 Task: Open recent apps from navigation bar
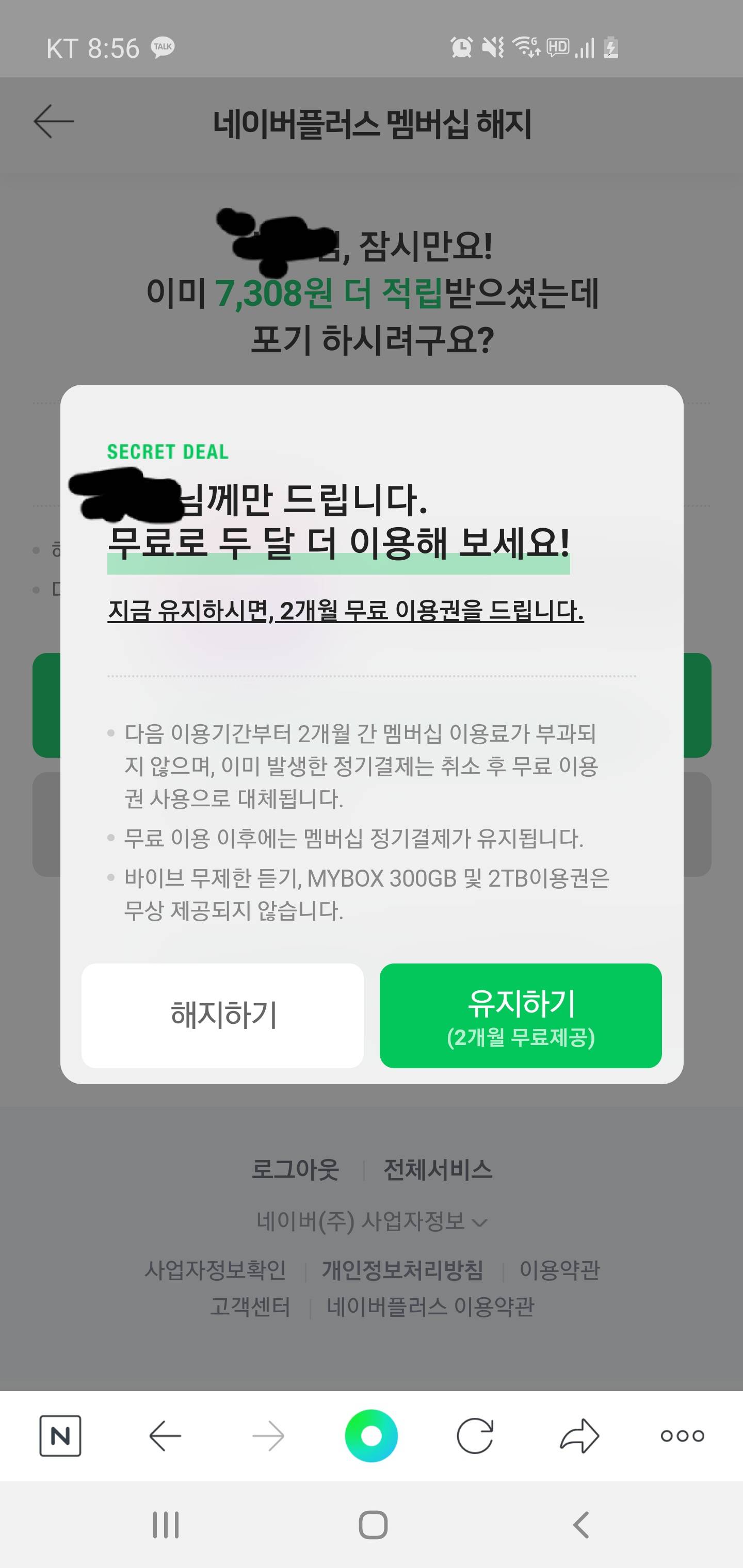point(166,1525)
